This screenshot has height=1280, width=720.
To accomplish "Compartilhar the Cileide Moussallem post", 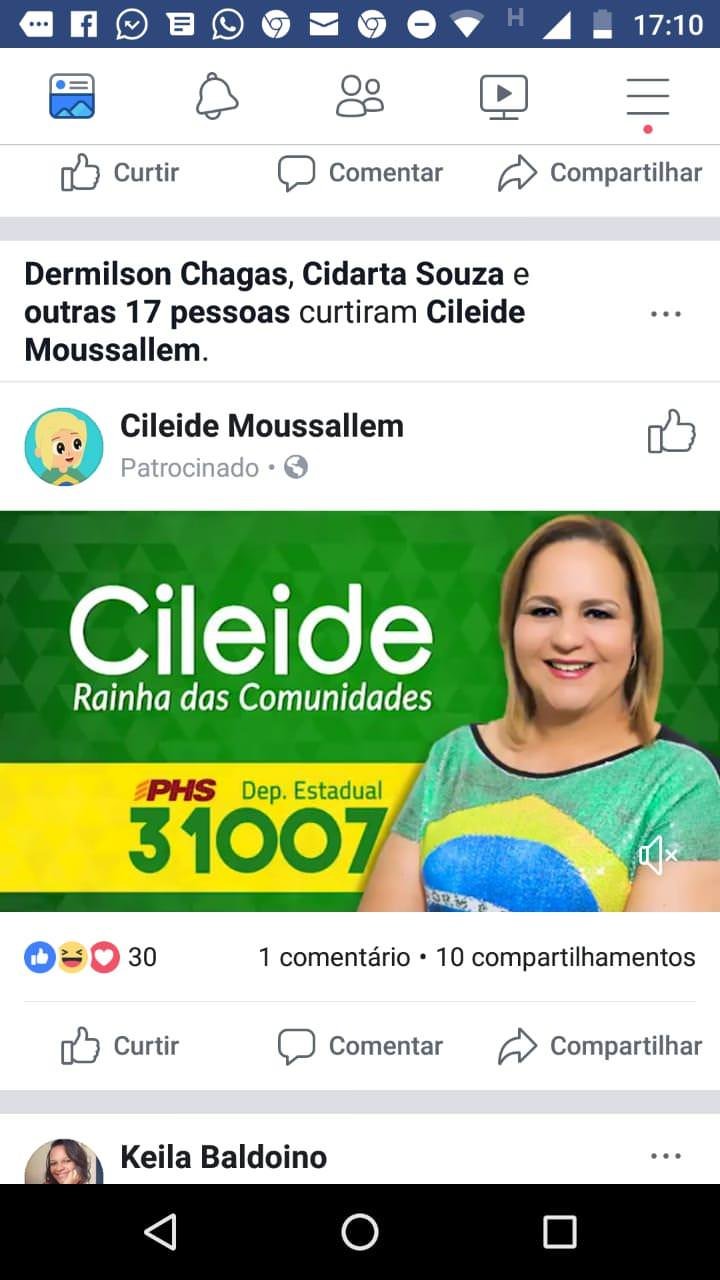I will (x=600, y=1046).
